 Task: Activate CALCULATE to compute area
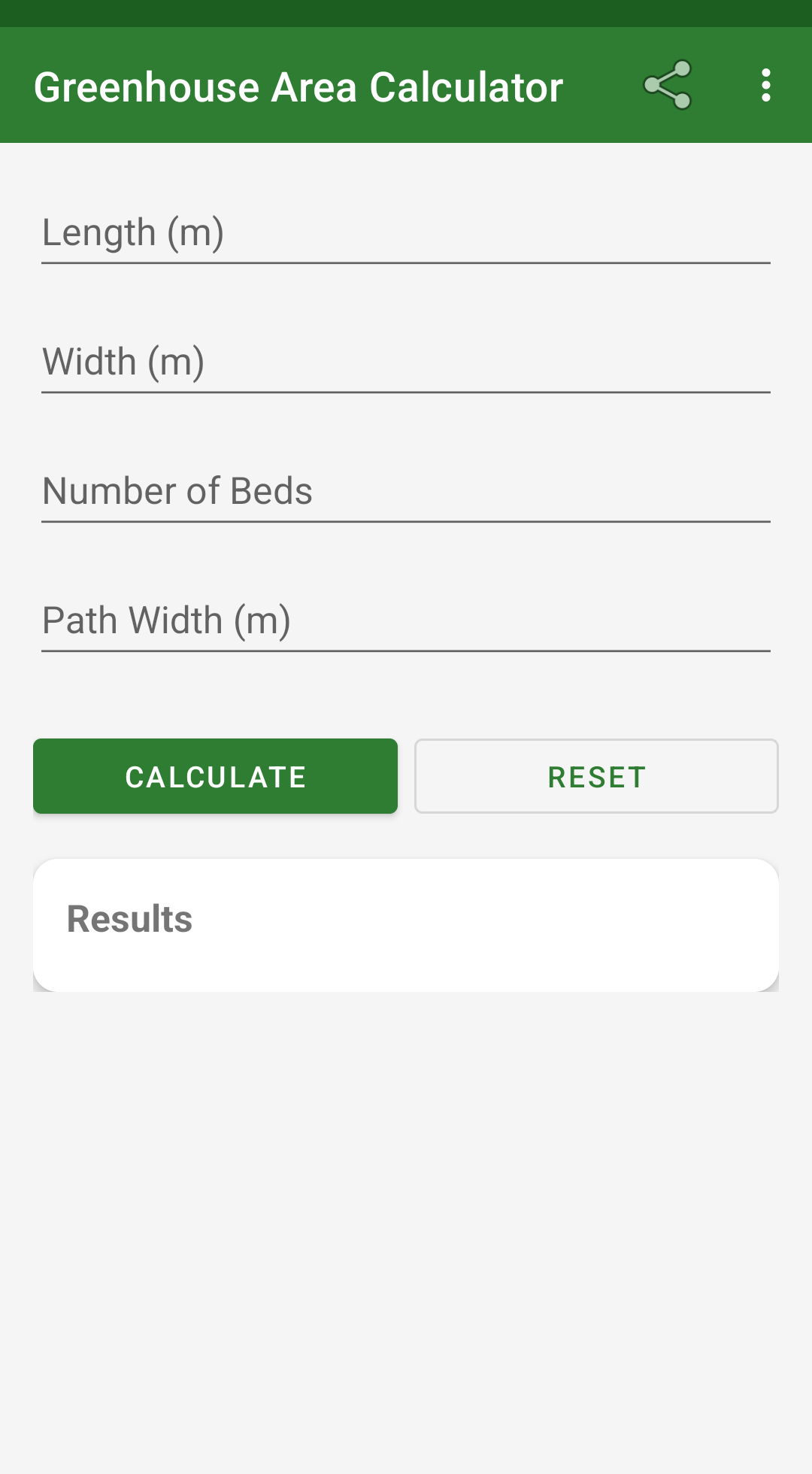215,776
